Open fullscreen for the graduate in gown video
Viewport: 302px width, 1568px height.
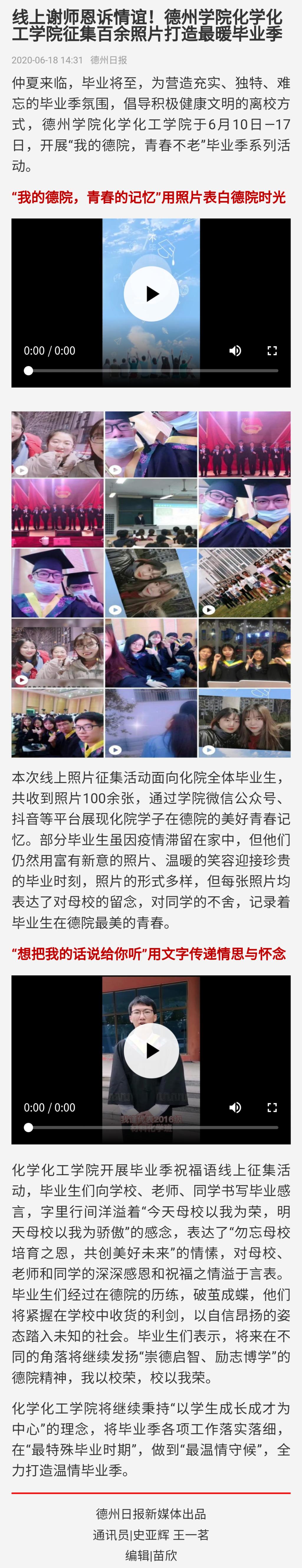tap(272, 1107)
